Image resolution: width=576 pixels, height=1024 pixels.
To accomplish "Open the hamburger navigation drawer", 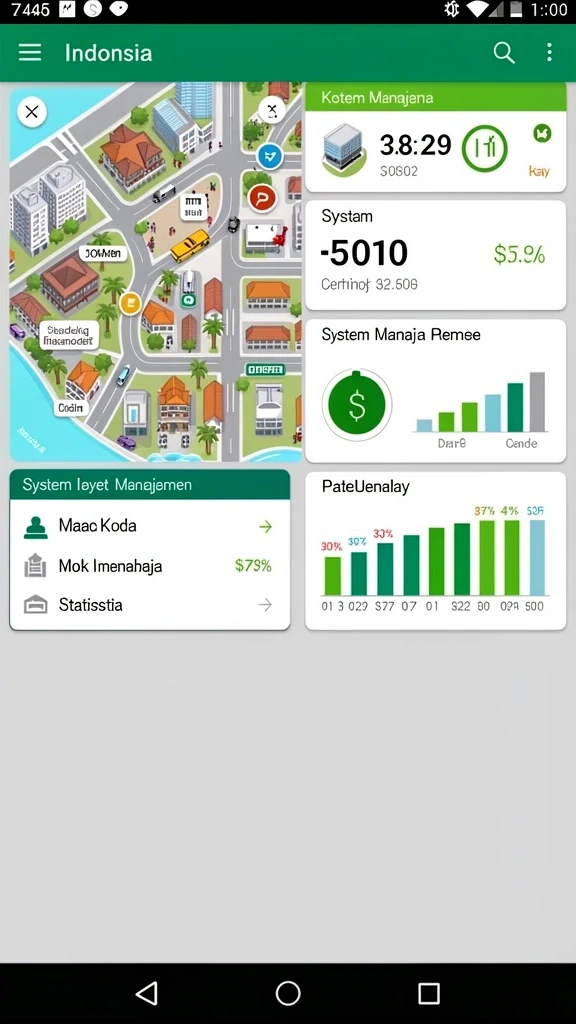I will pos(30,53).
